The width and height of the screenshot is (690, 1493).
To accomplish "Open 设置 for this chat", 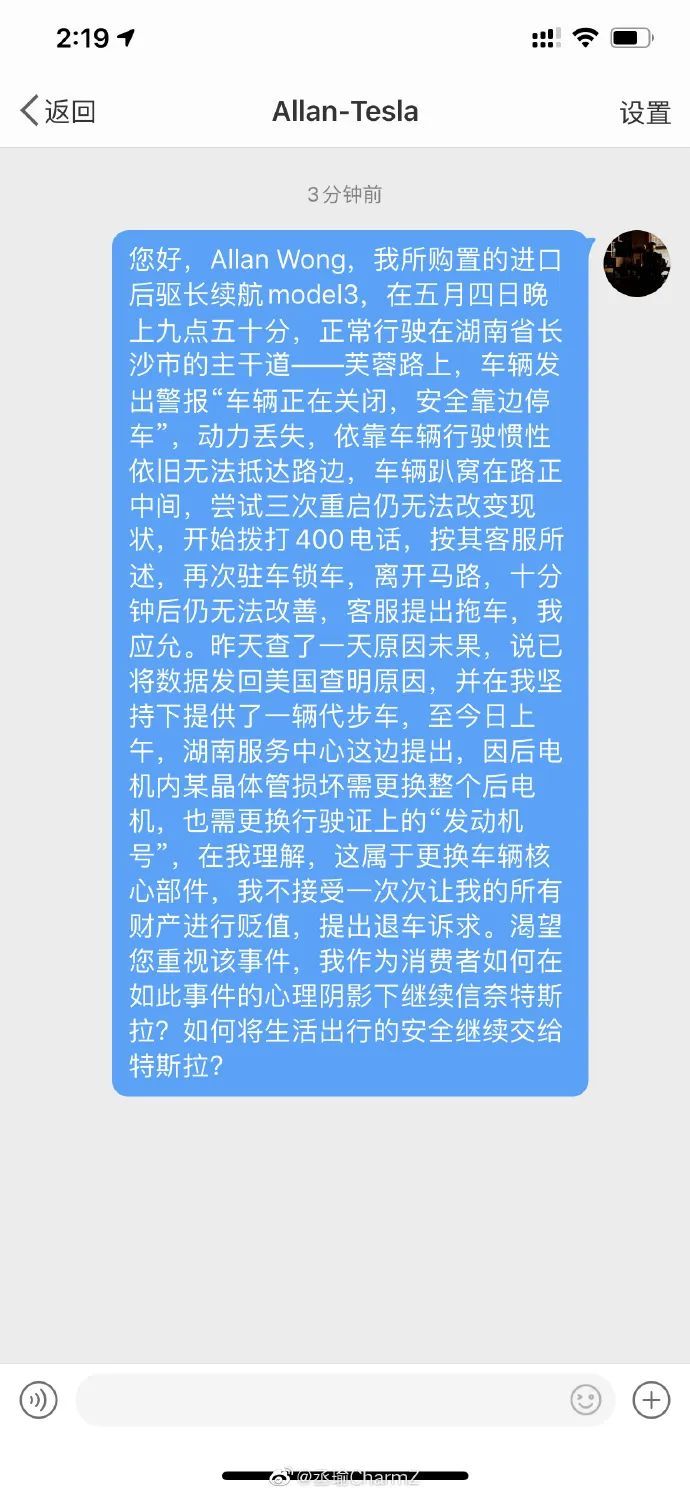I will click(645, 112).
